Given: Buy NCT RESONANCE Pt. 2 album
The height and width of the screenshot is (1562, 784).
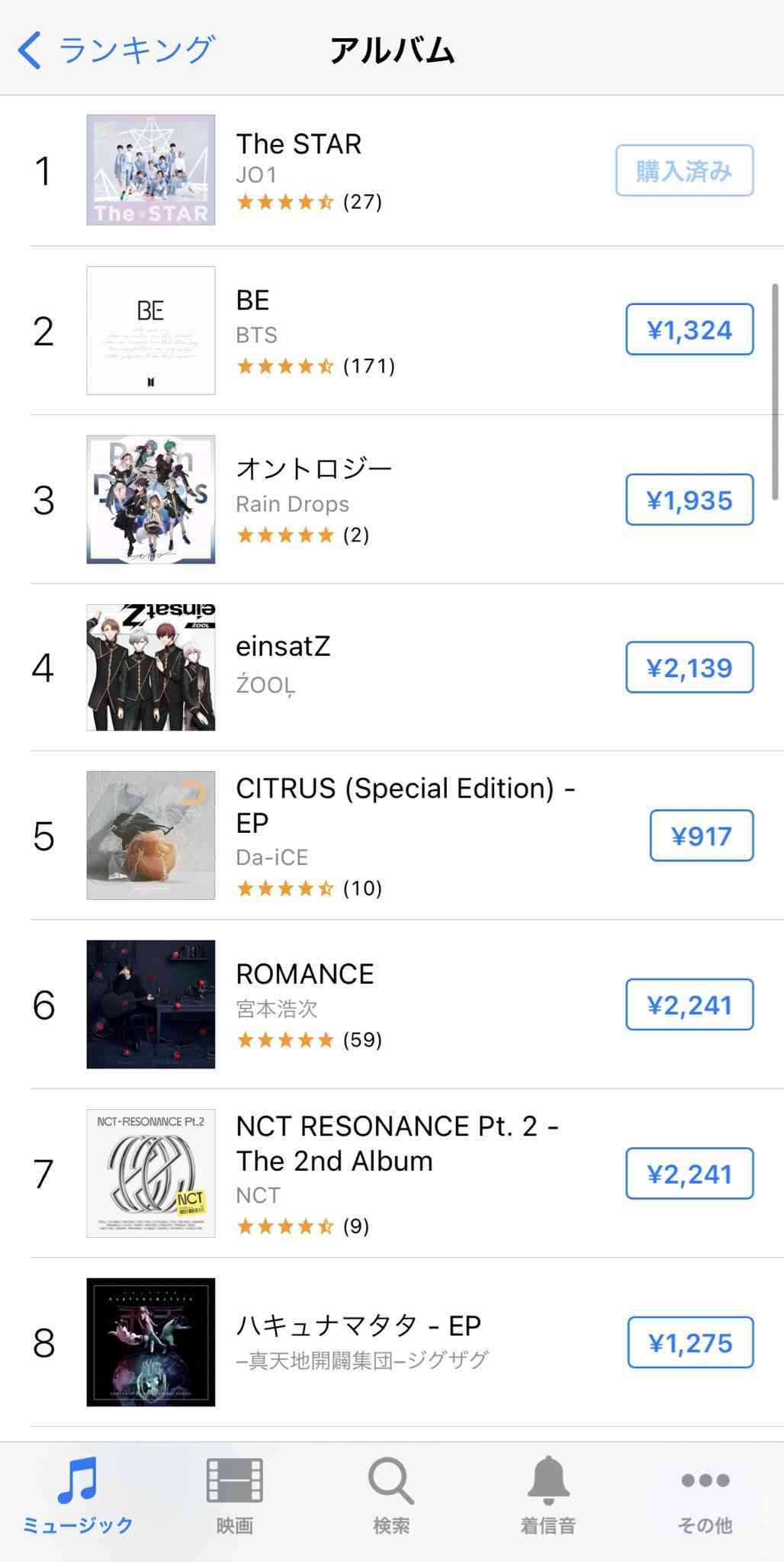Looking at the screenshot, I should coord(689,1173).
